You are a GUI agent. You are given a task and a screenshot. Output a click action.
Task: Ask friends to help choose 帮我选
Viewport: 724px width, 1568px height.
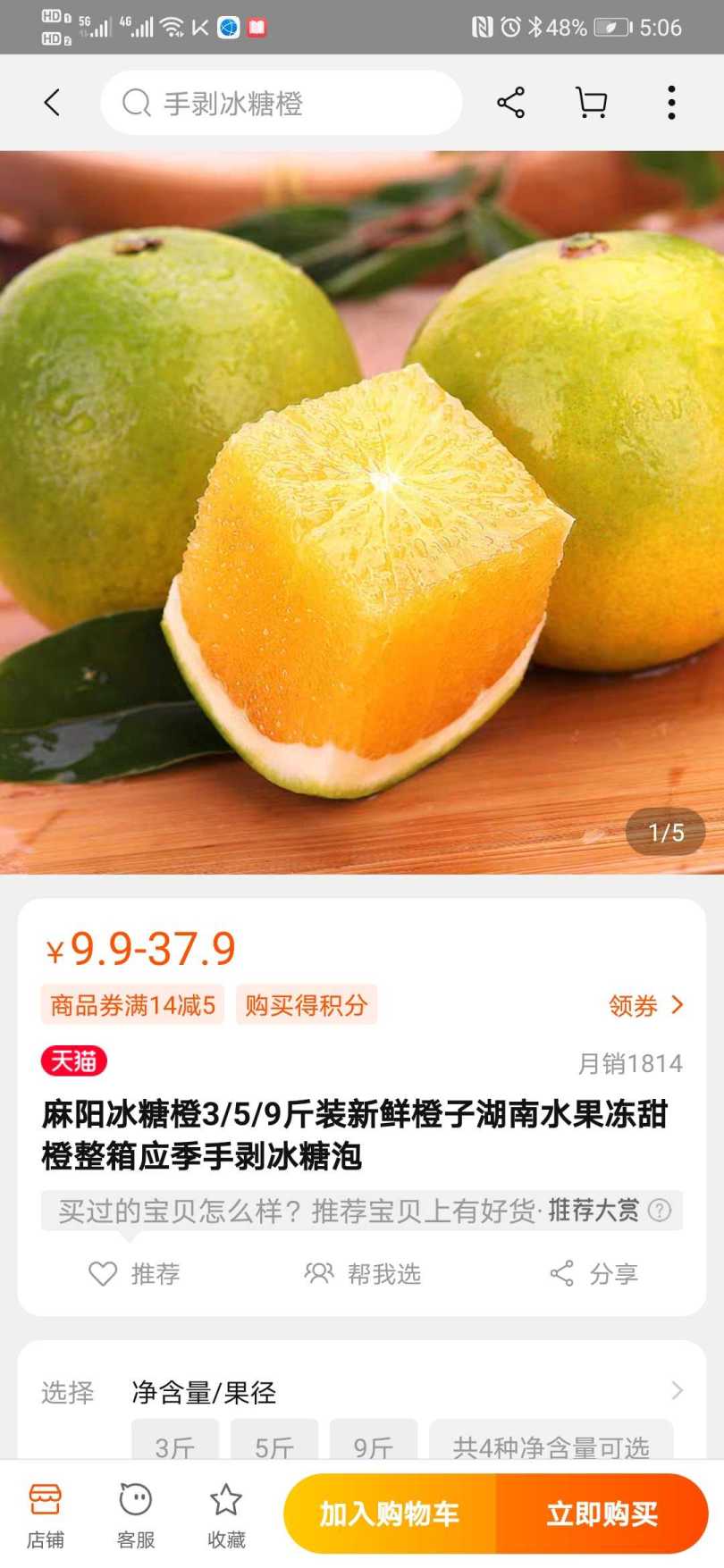[x=363, y=1273]
